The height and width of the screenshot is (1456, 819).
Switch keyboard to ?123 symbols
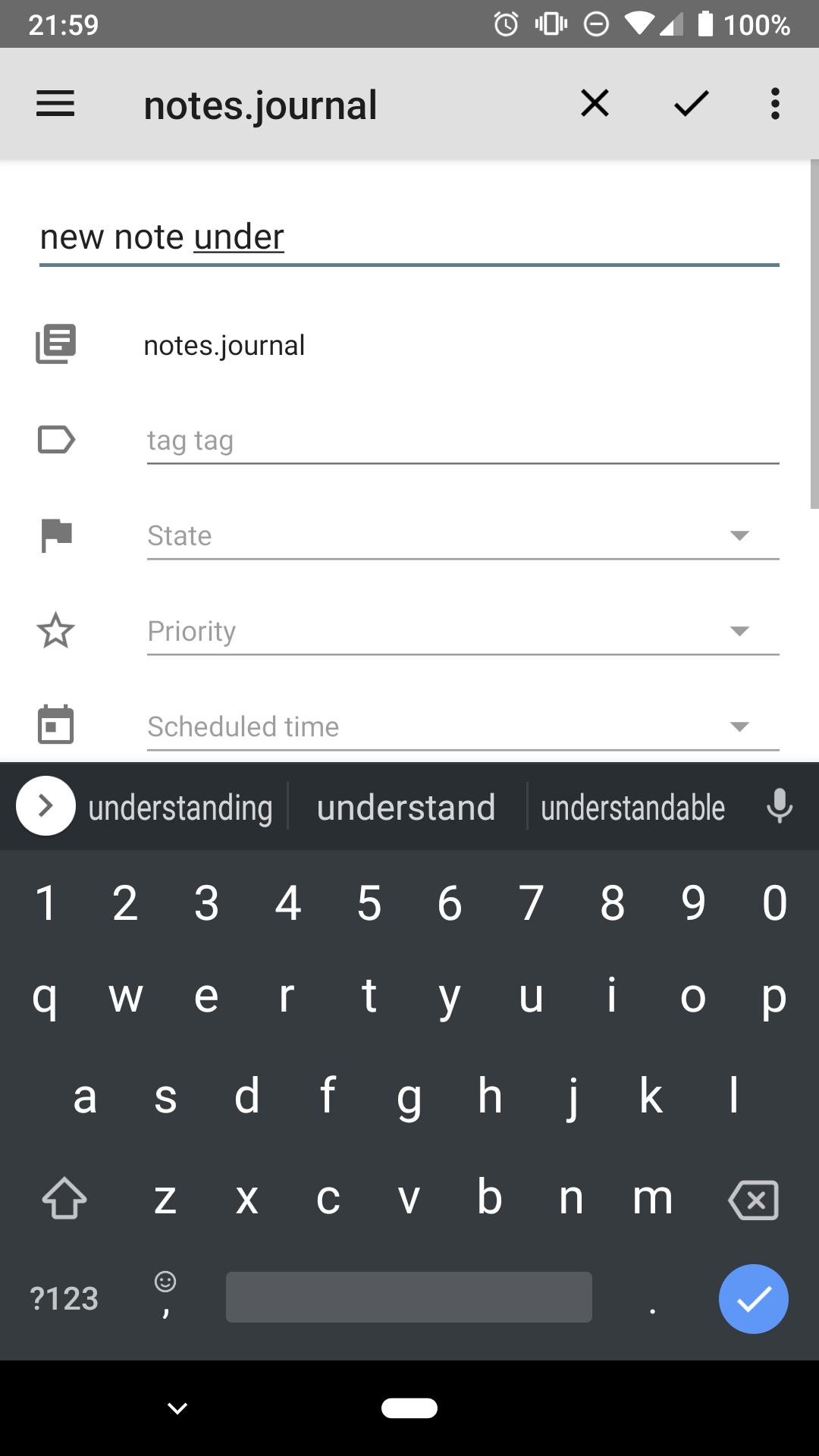[64, 1298]
